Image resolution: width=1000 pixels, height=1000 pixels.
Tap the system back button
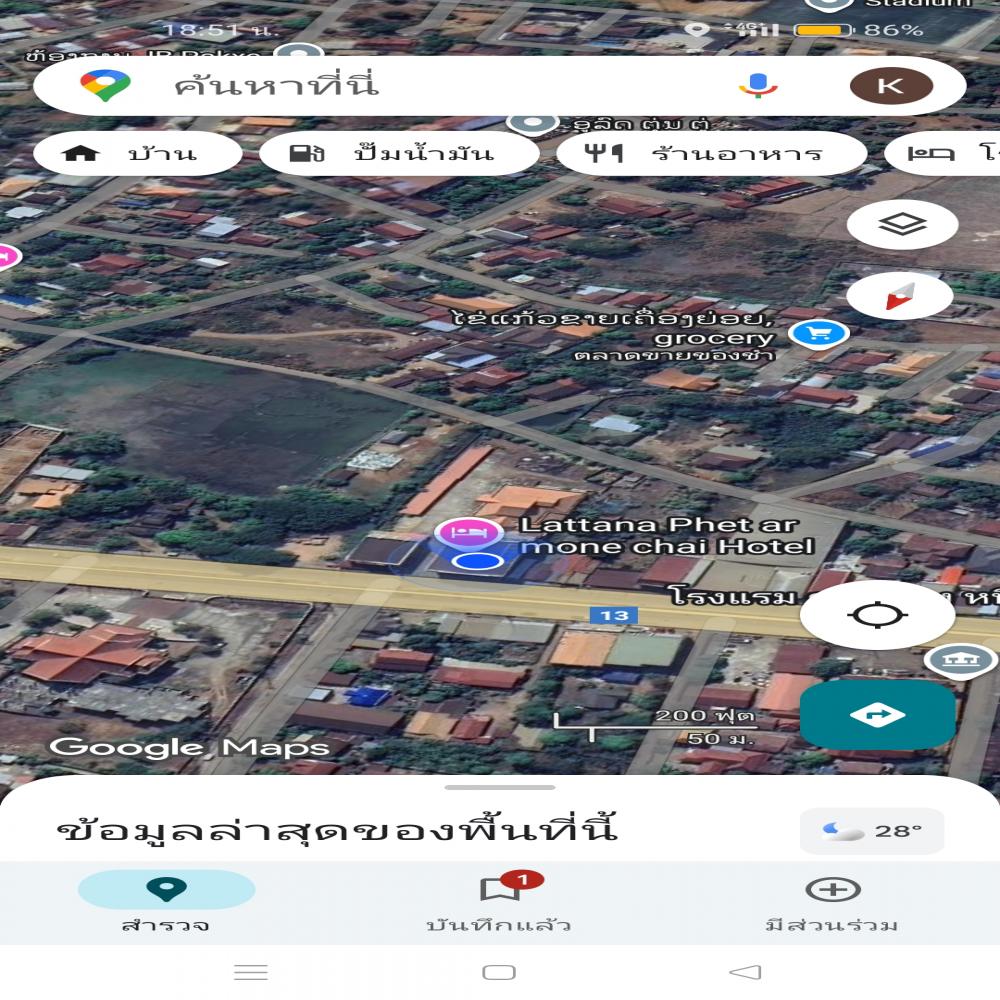pos(745,972)
